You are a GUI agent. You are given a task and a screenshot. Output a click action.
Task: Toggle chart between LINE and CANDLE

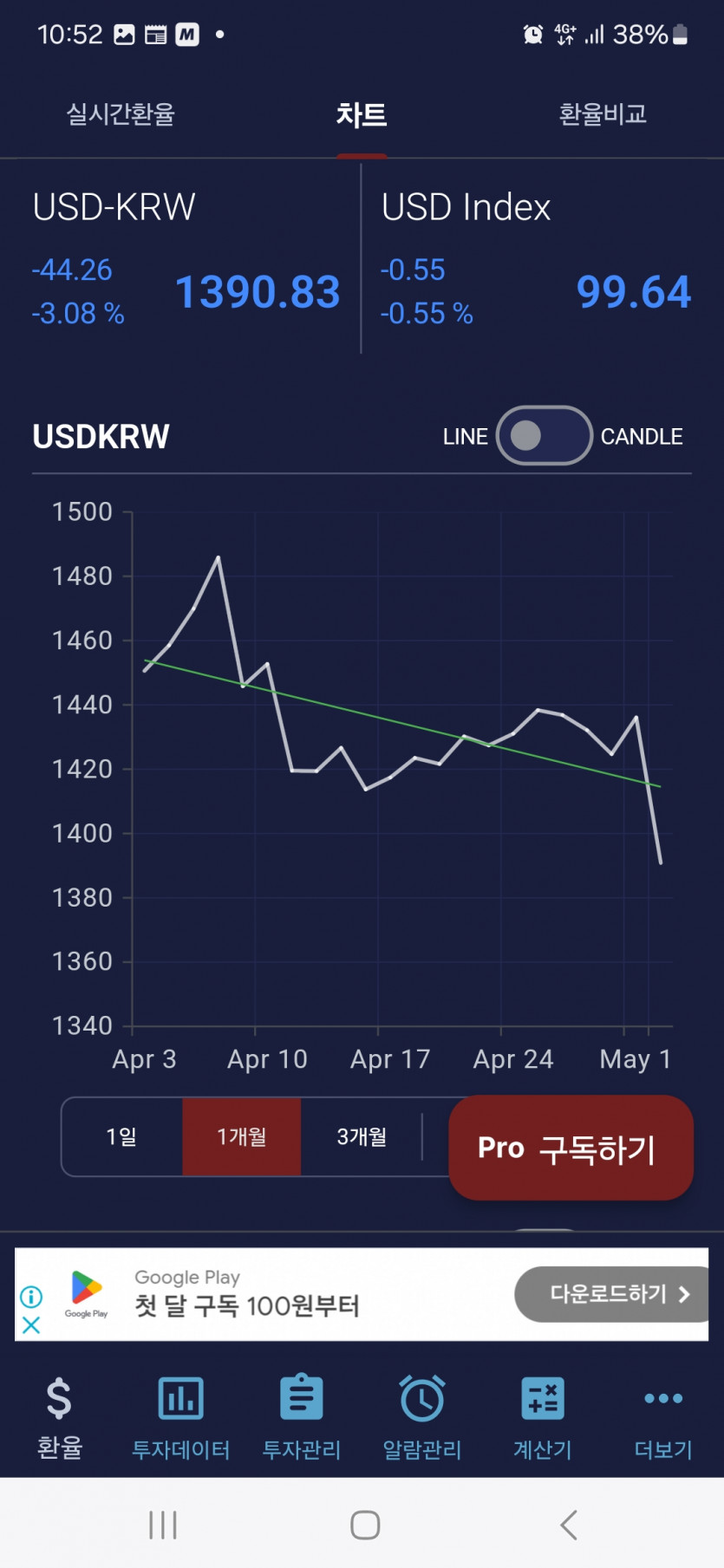click(544, 436)
